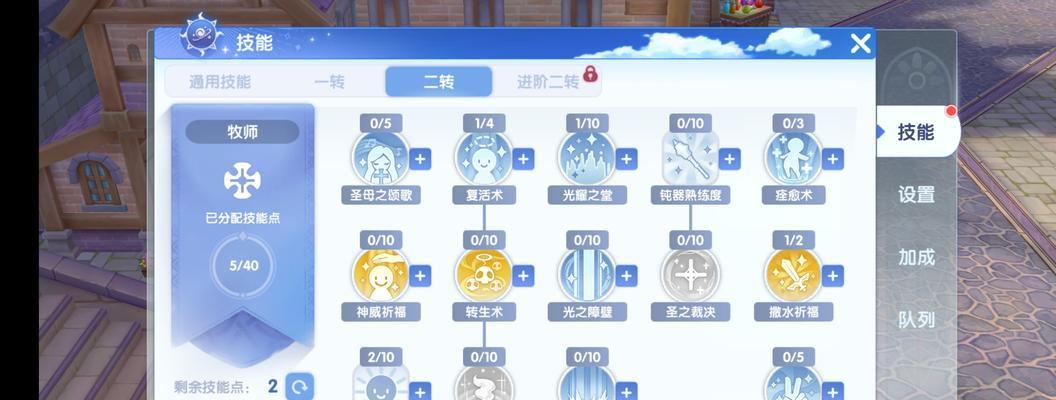Open the 队列 side tab
The height and width of the screenshot is (400, 1056).
[916, 320]
